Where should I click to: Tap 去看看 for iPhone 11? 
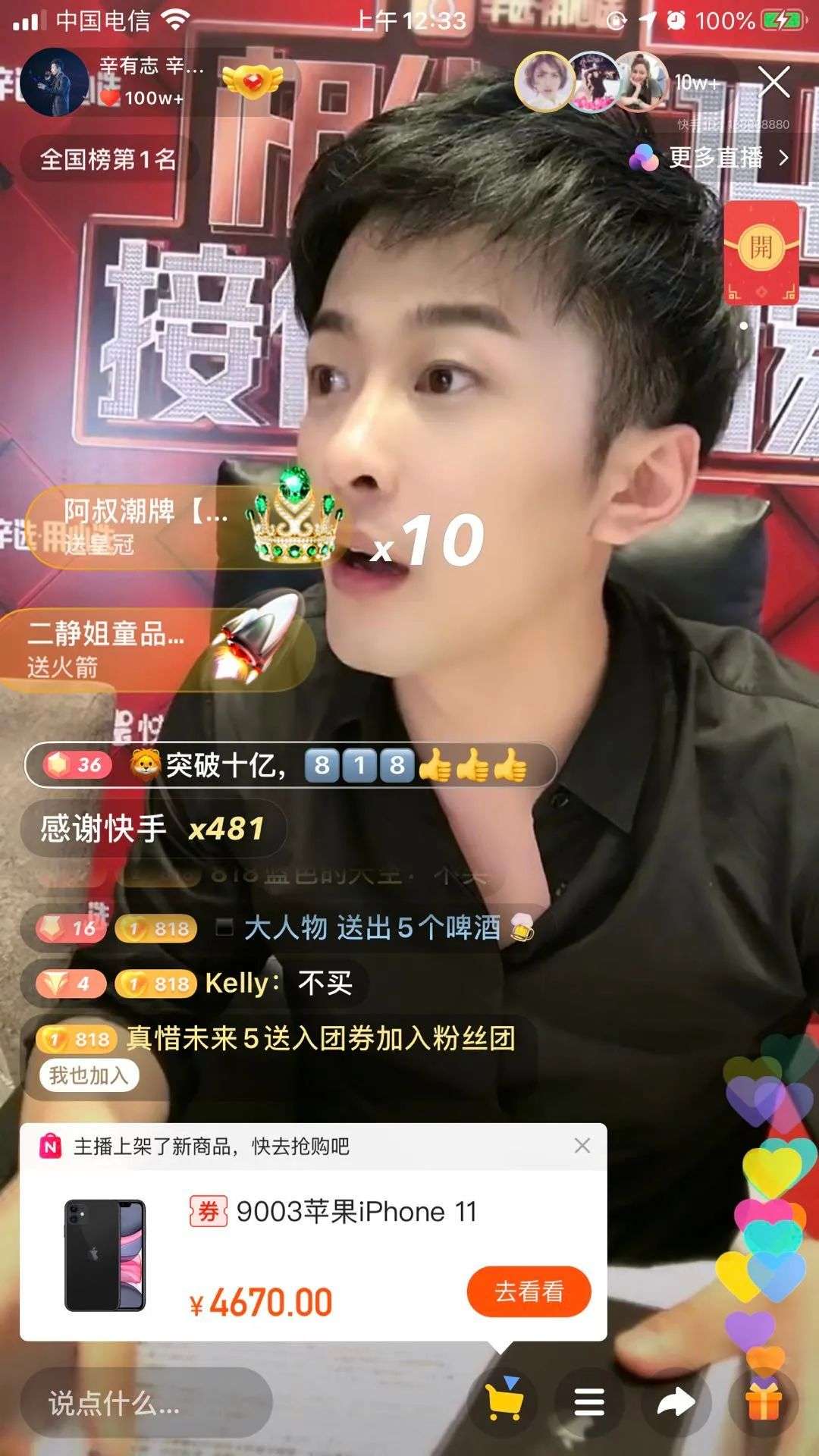coord(529,1291)
